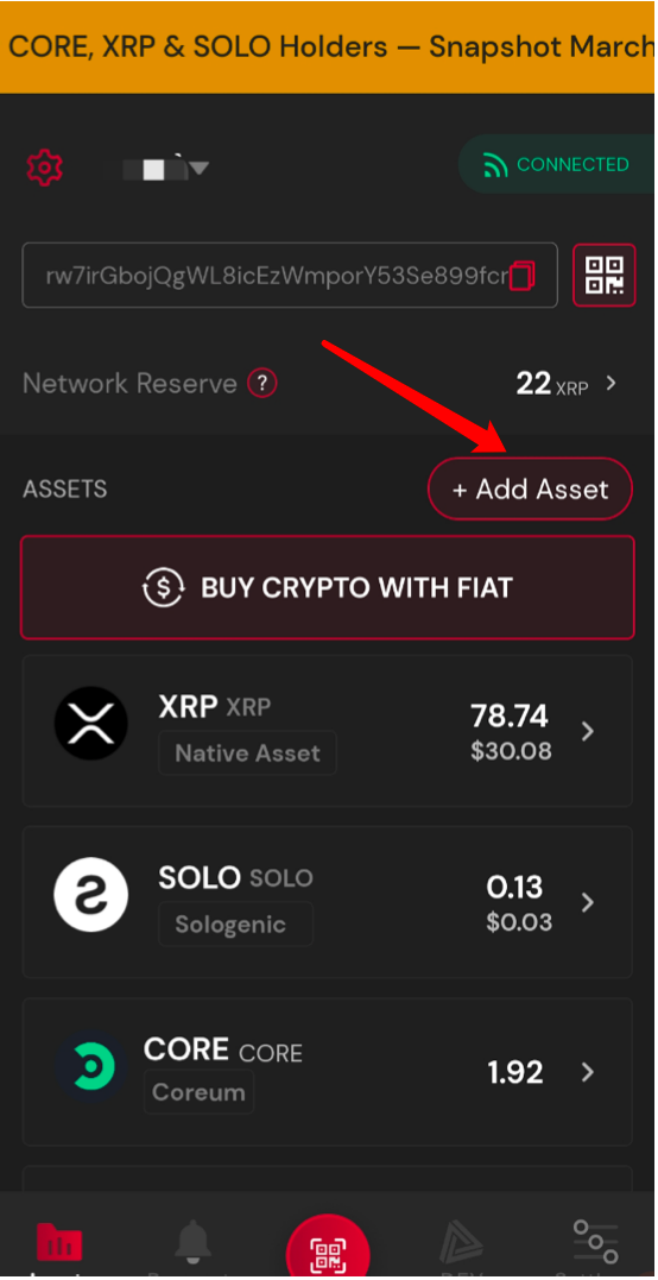Open the CORE Coreum asset row

[327, 1072]
